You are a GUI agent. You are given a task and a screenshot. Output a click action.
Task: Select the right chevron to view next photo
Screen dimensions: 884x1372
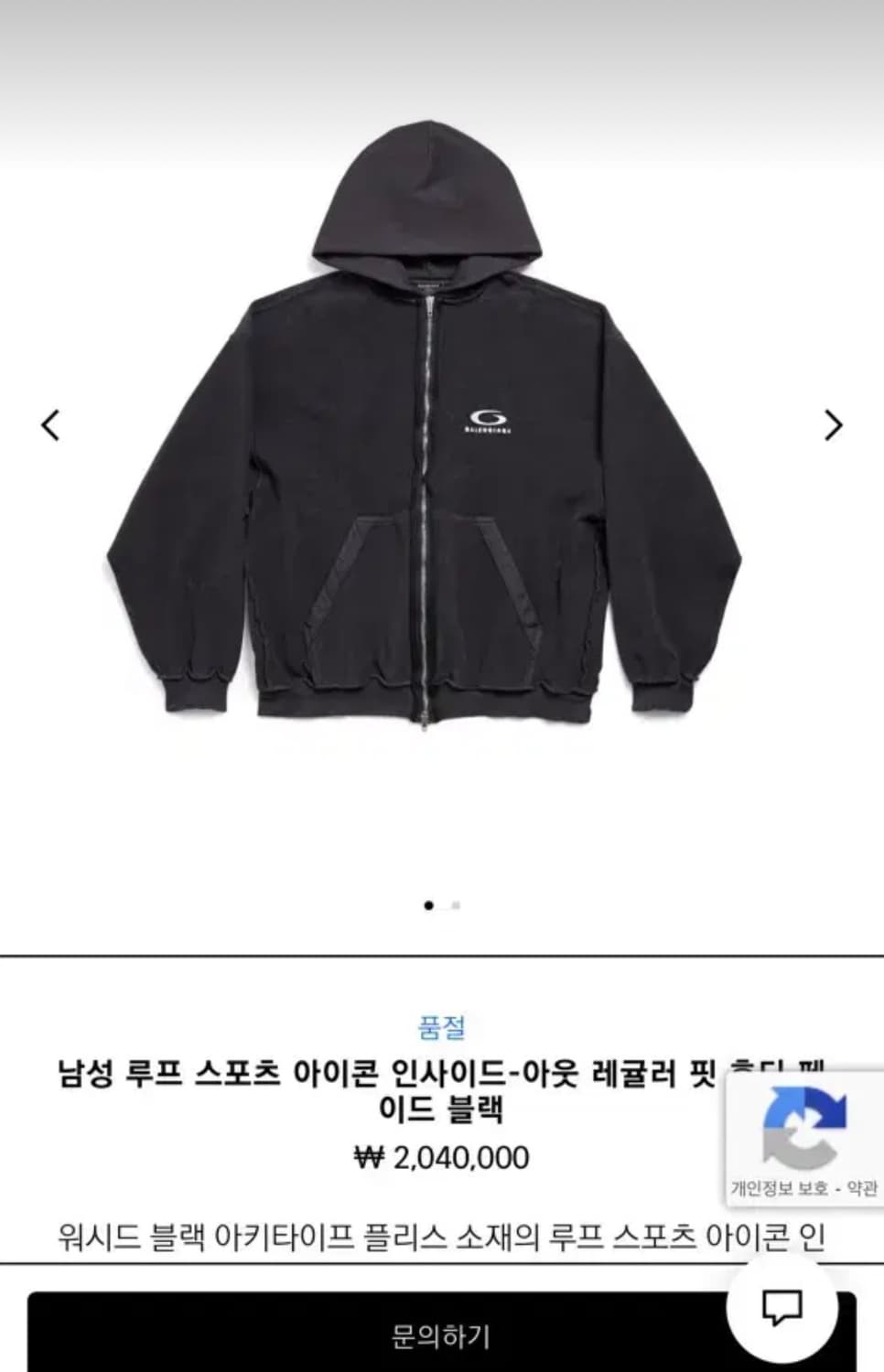[x=833, y=423]
